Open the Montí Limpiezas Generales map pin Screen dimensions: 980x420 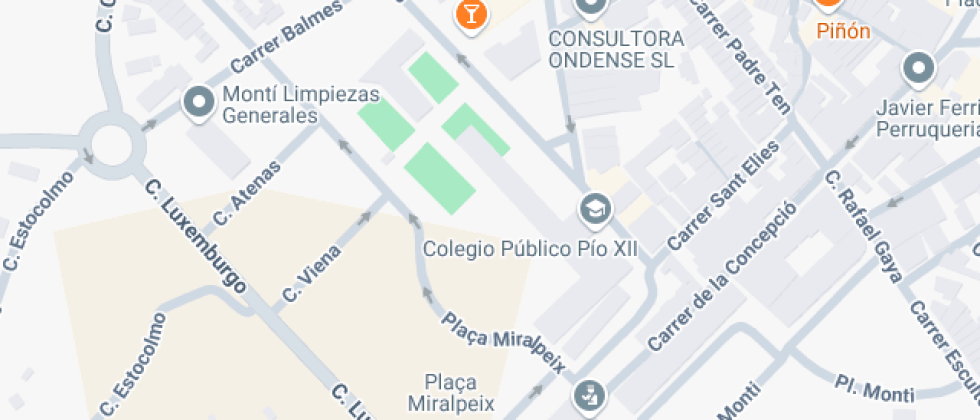pyautogui.click(x=199, y=102)
